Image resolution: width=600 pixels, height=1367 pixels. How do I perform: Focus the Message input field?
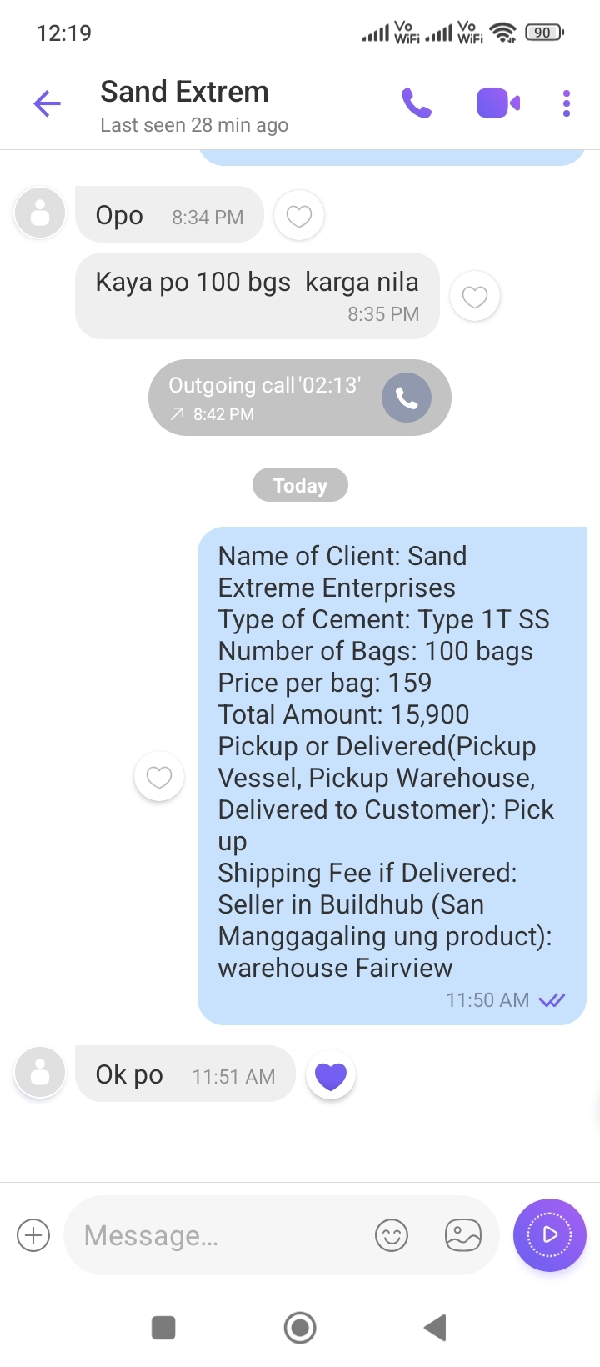tap(220, 1236)
